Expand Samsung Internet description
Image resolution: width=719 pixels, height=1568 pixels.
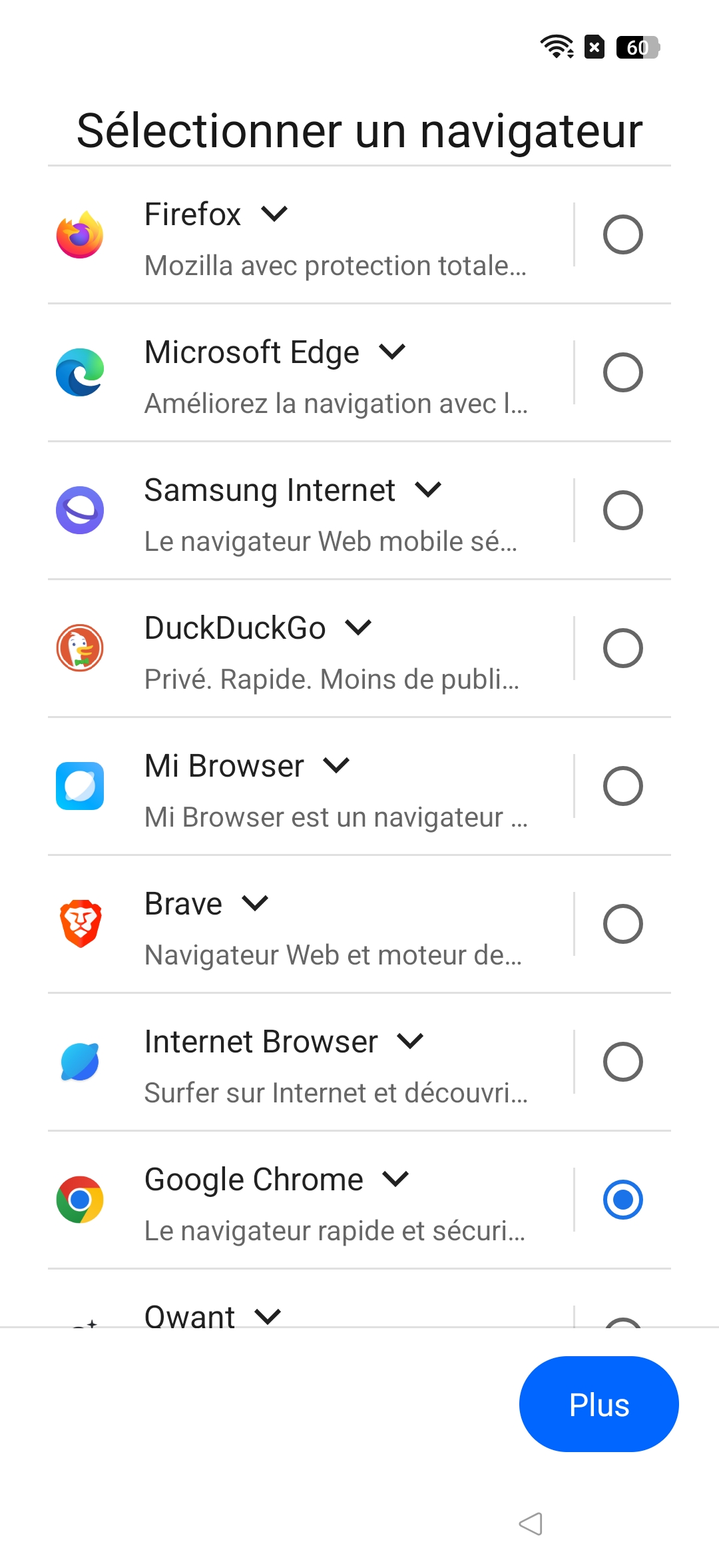click(x=428, y=490)
